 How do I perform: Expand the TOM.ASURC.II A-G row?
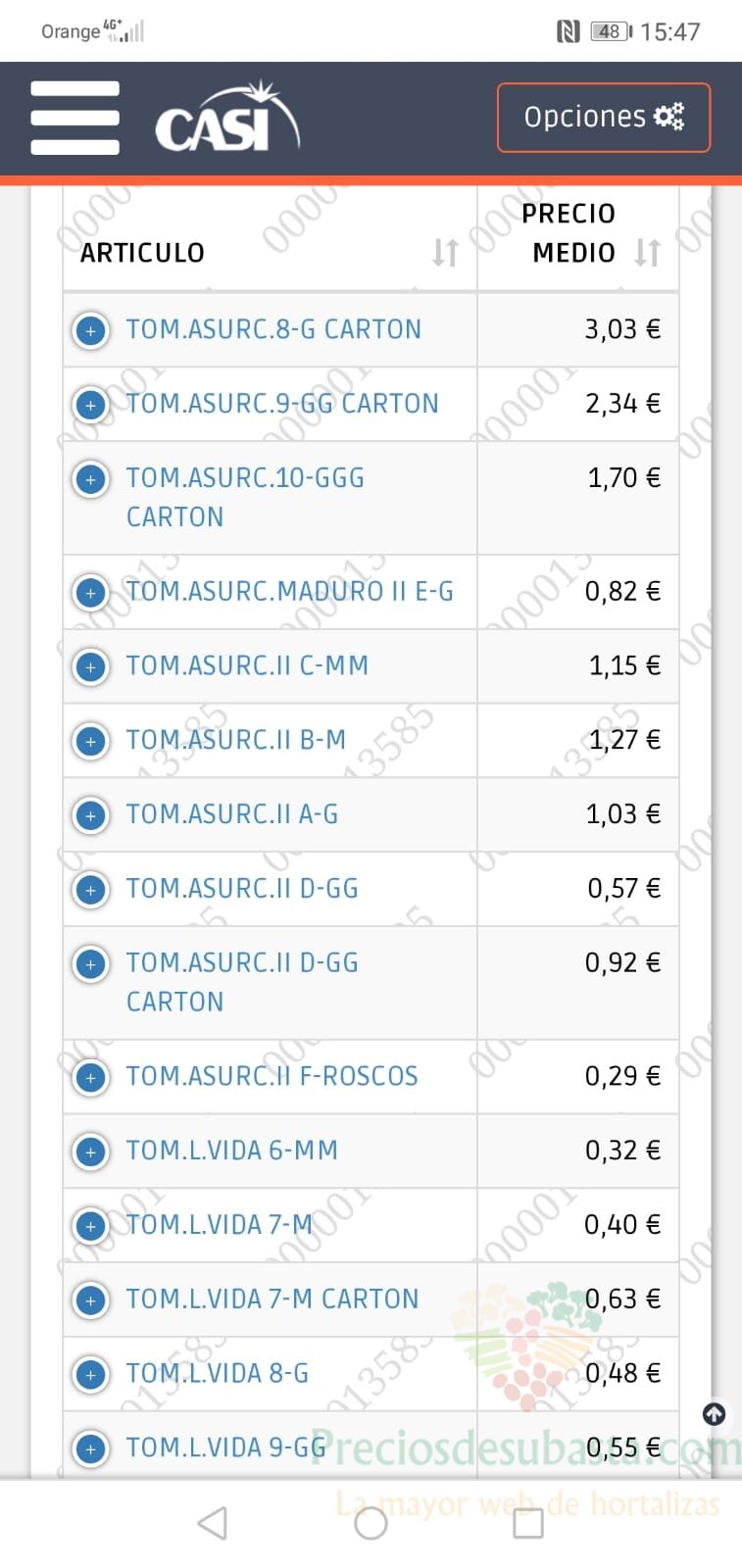(x=91, y=814)
